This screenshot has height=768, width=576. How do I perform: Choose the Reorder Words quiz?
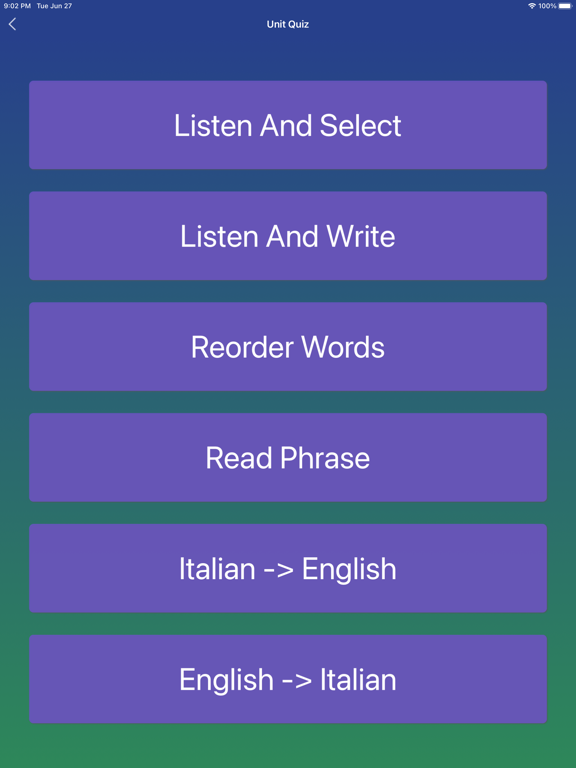point(288,347)
